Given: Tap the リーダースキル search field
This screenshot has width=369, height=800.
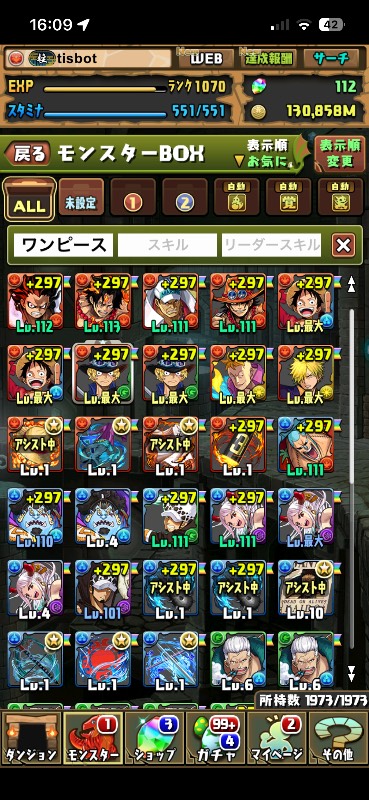Looking at the screenshot, I should coord(272,245).
